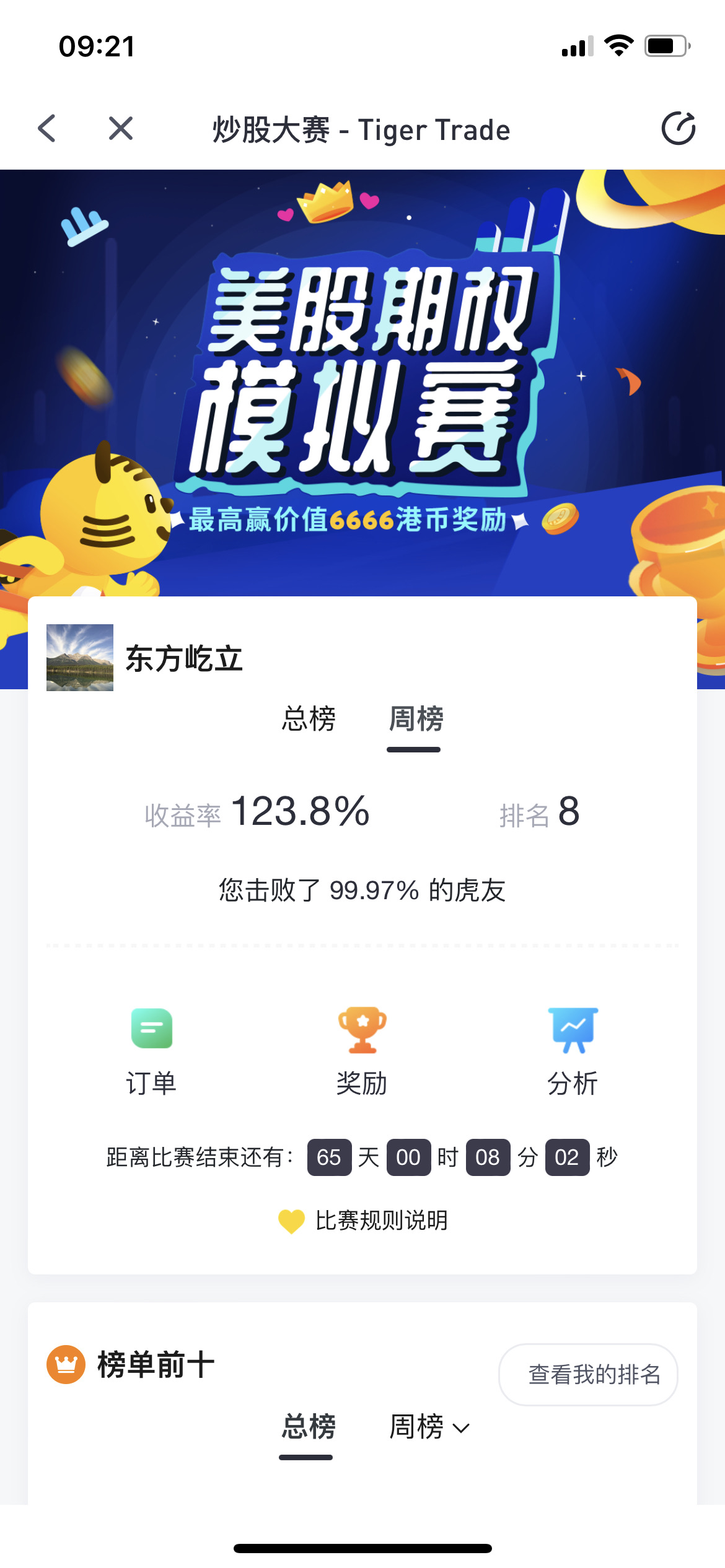This screenshot has width=725, height=1568.
Task: Open 分析 analysis
Action: [x=573, y=1052]
